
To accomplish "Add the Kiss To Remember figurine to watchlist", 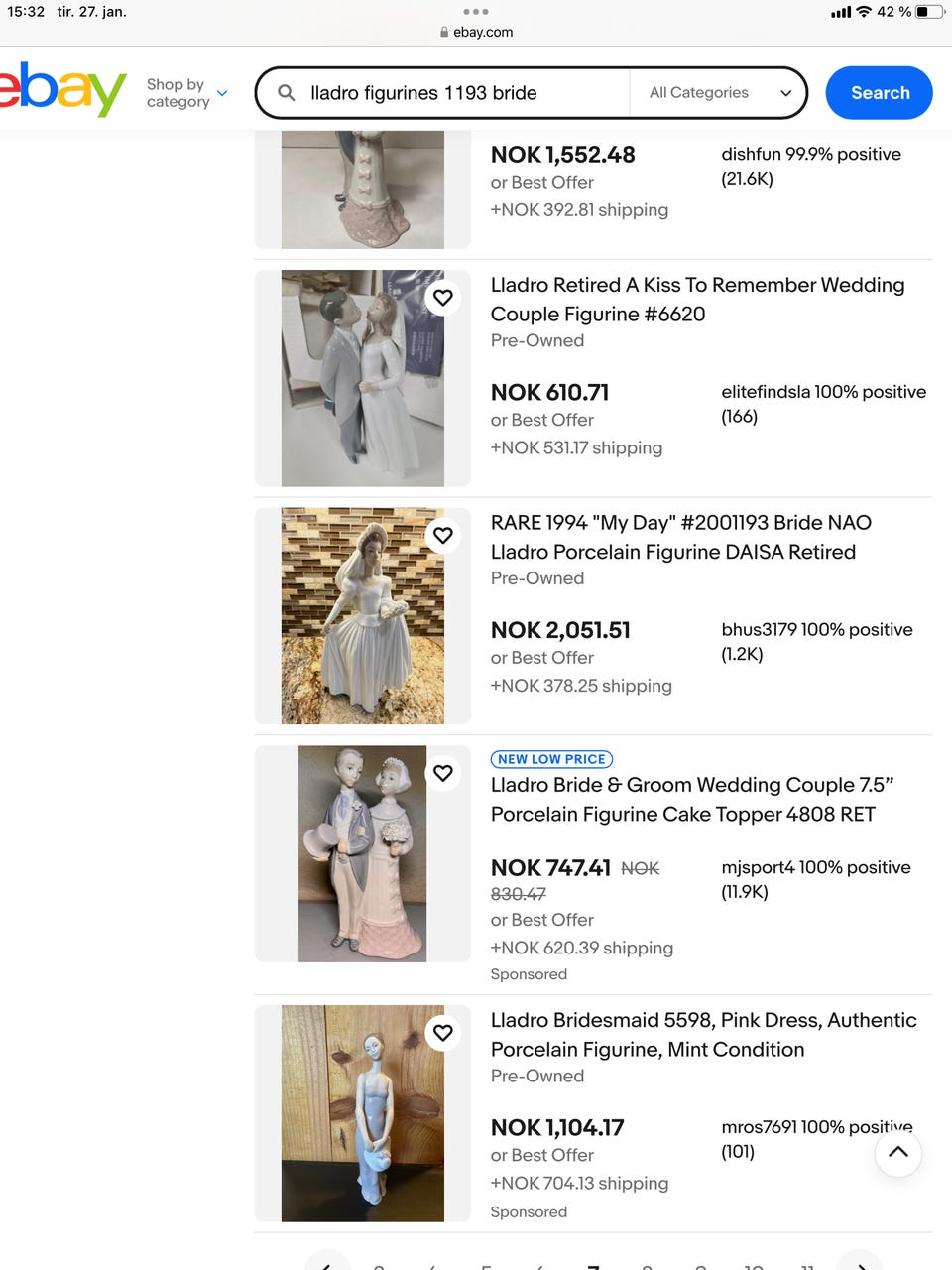I will pos(443,297).
